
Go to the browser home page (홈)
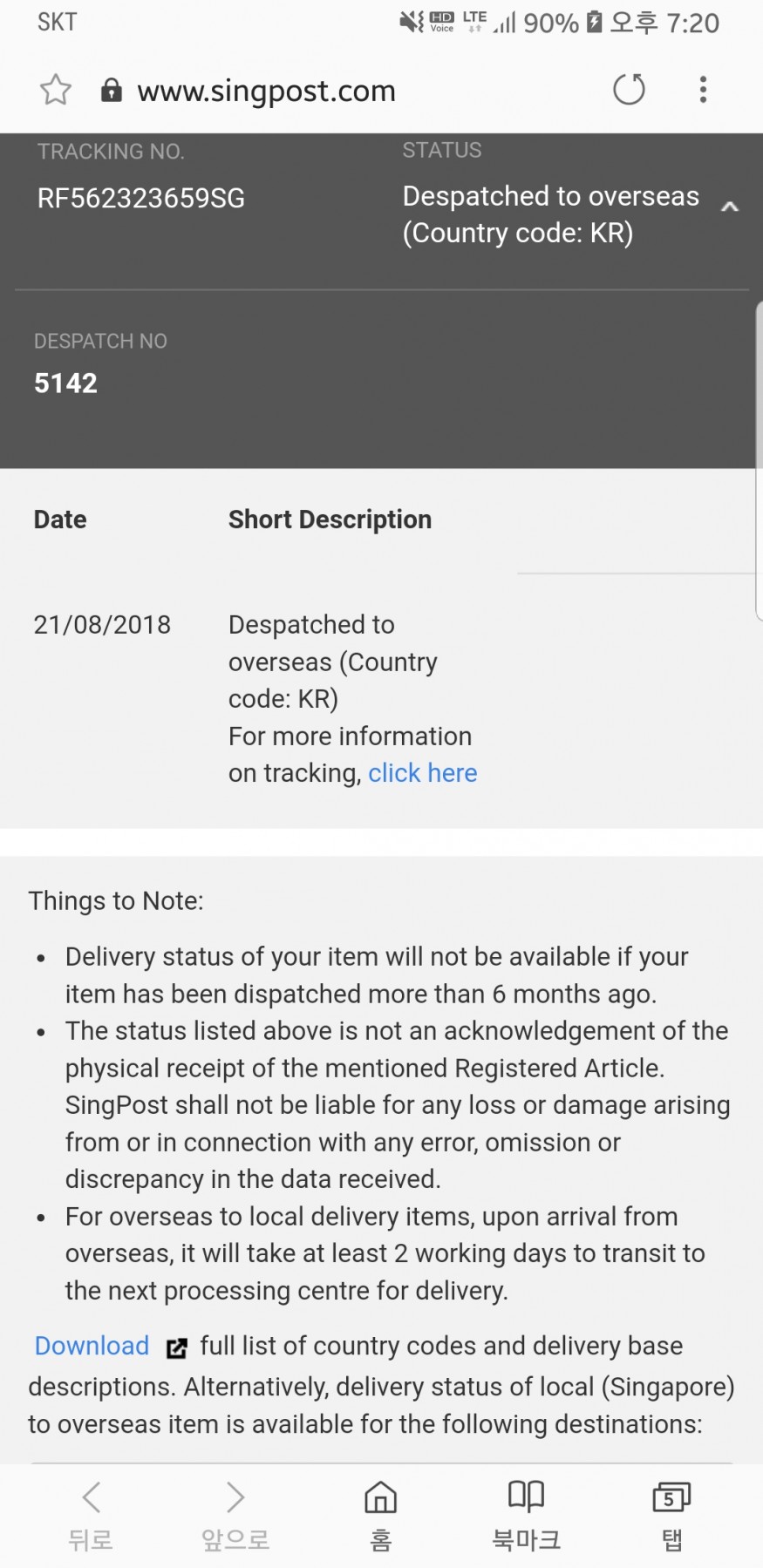[381, 1517]
